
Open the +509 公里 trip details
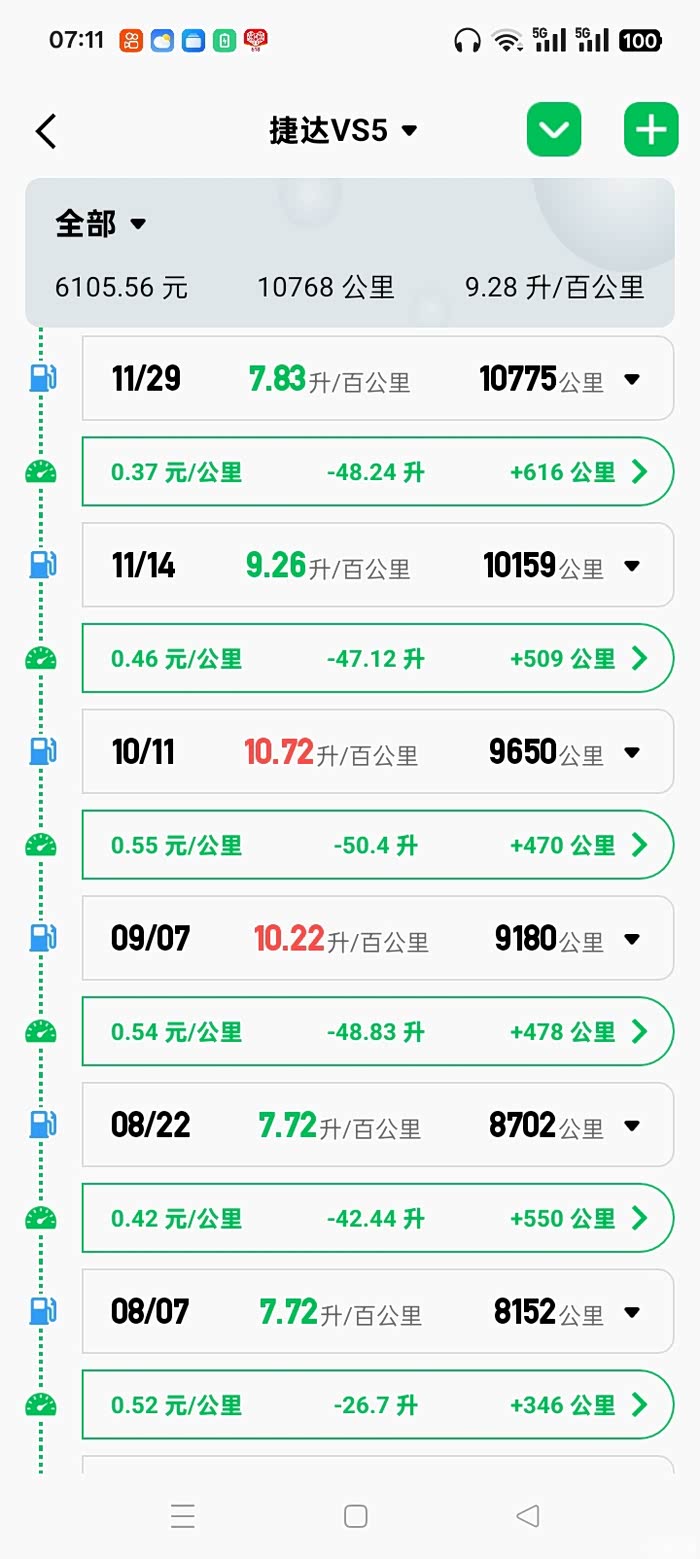[x=639, y=659]
